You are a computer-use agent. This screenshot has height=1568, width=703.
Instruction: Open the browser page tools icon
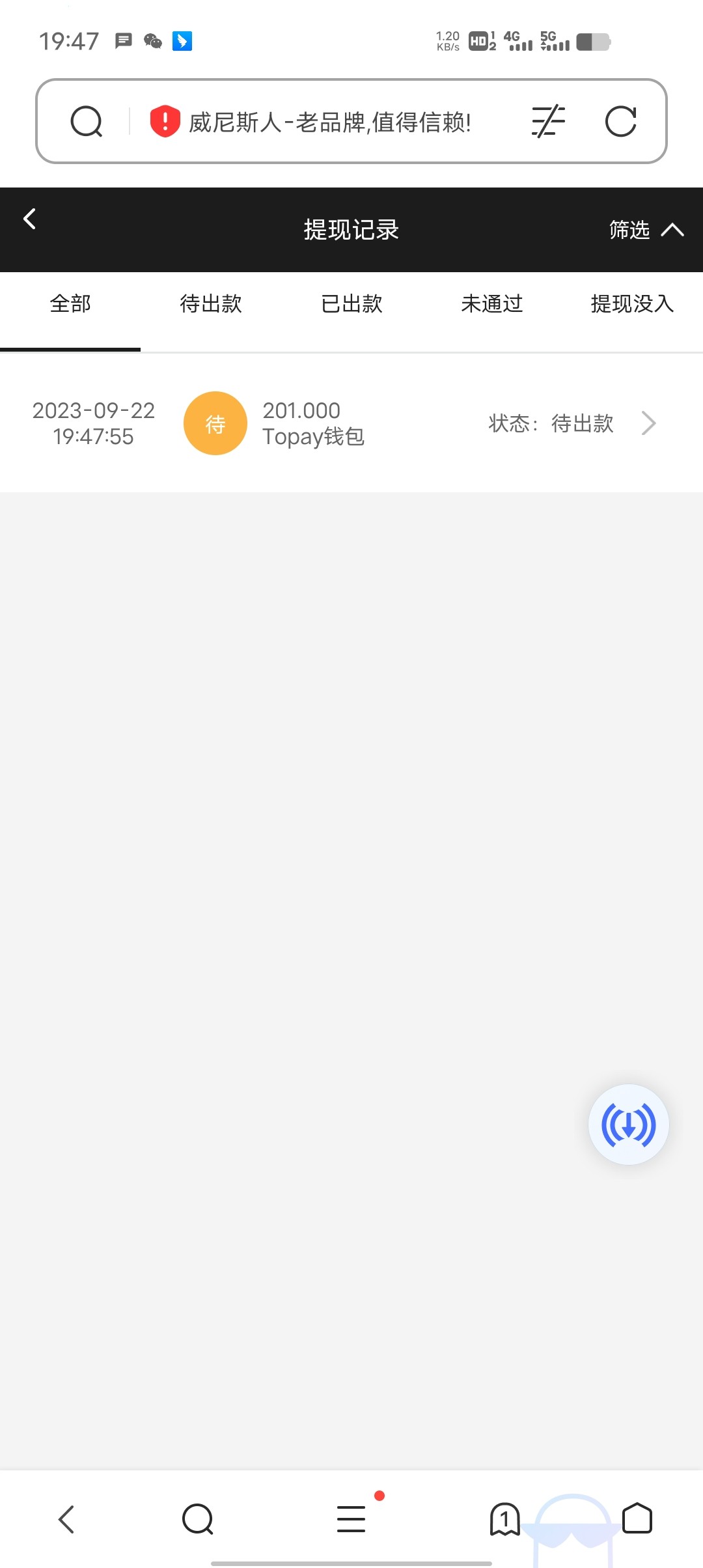click(548, 122)
